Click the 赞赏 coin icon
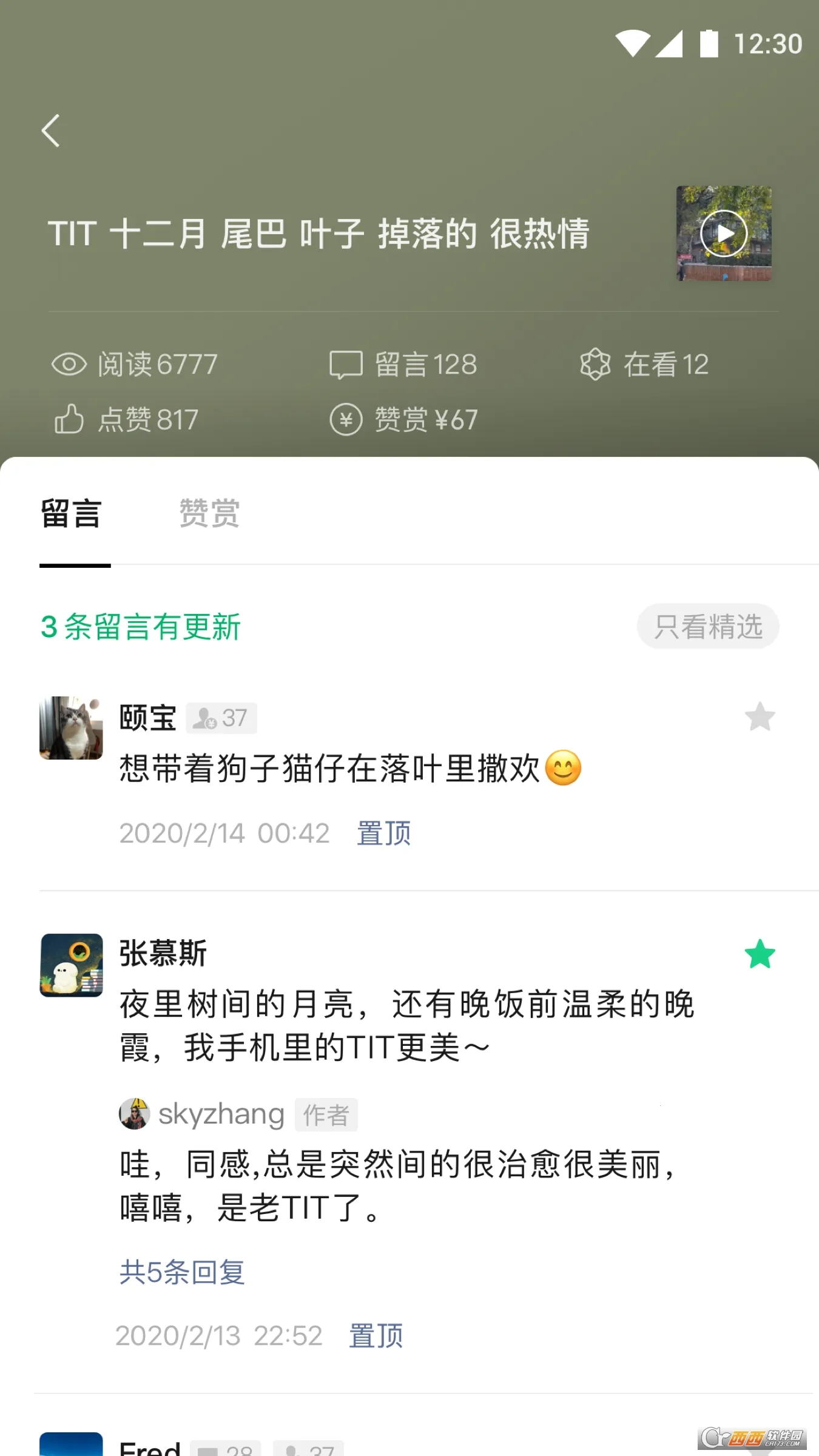This screenshot has height=1456, width=819. [346, 419]
